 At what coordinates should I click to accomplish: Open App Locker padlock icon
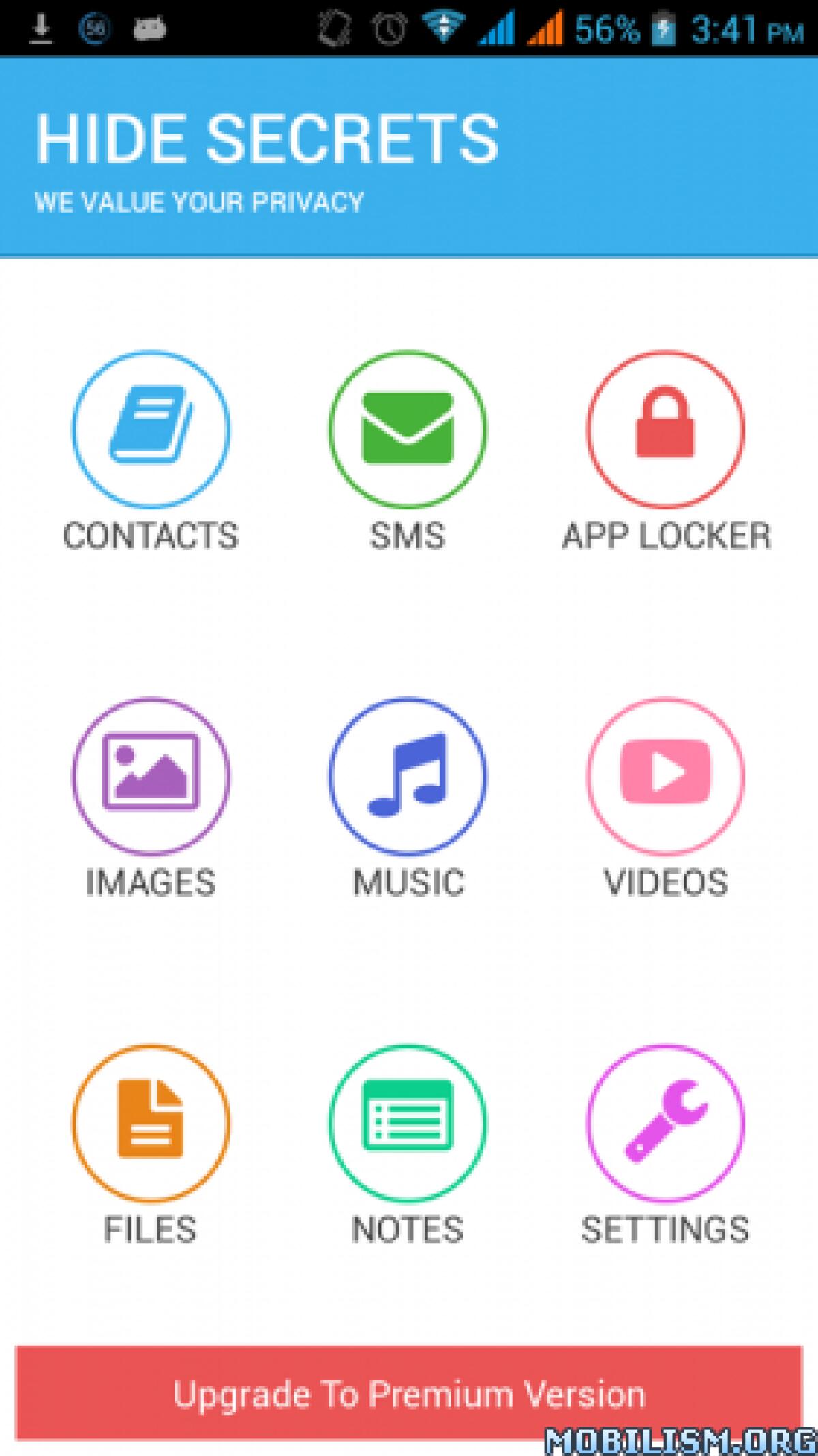[x=665, y=430]
